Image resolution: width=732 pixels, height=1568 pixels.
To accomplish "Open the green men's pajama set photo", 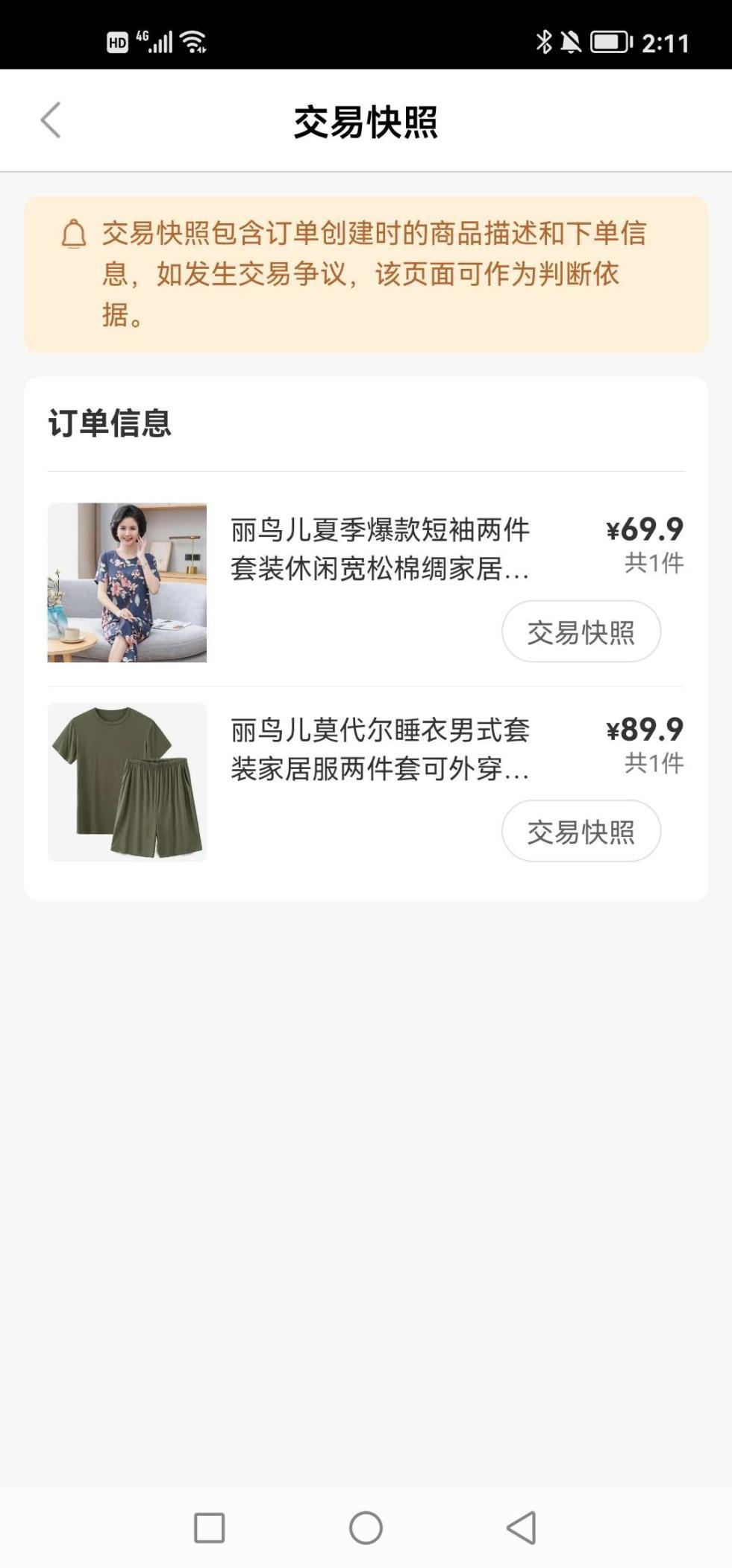I will (127, 782).
